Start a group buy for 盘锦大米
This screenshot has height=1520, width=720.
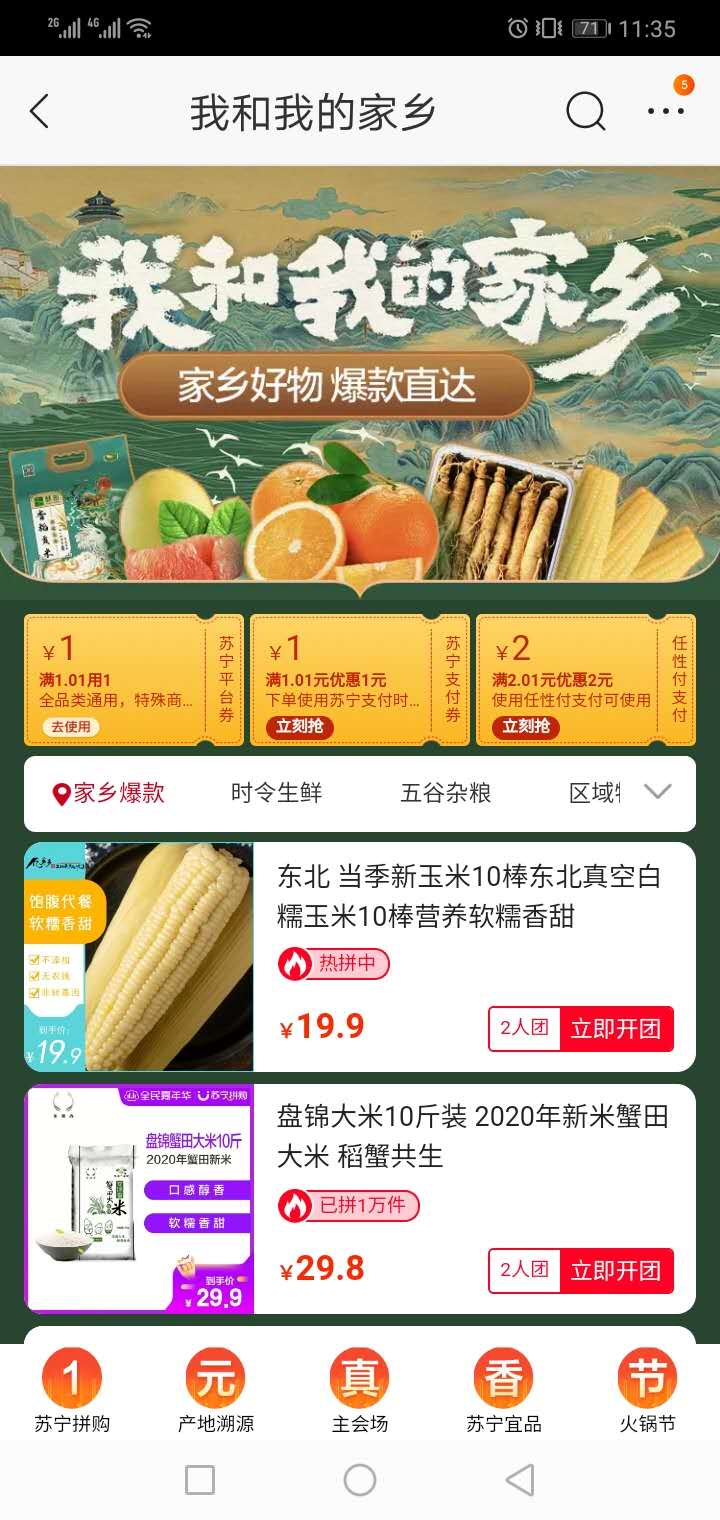coord(615,1270)
